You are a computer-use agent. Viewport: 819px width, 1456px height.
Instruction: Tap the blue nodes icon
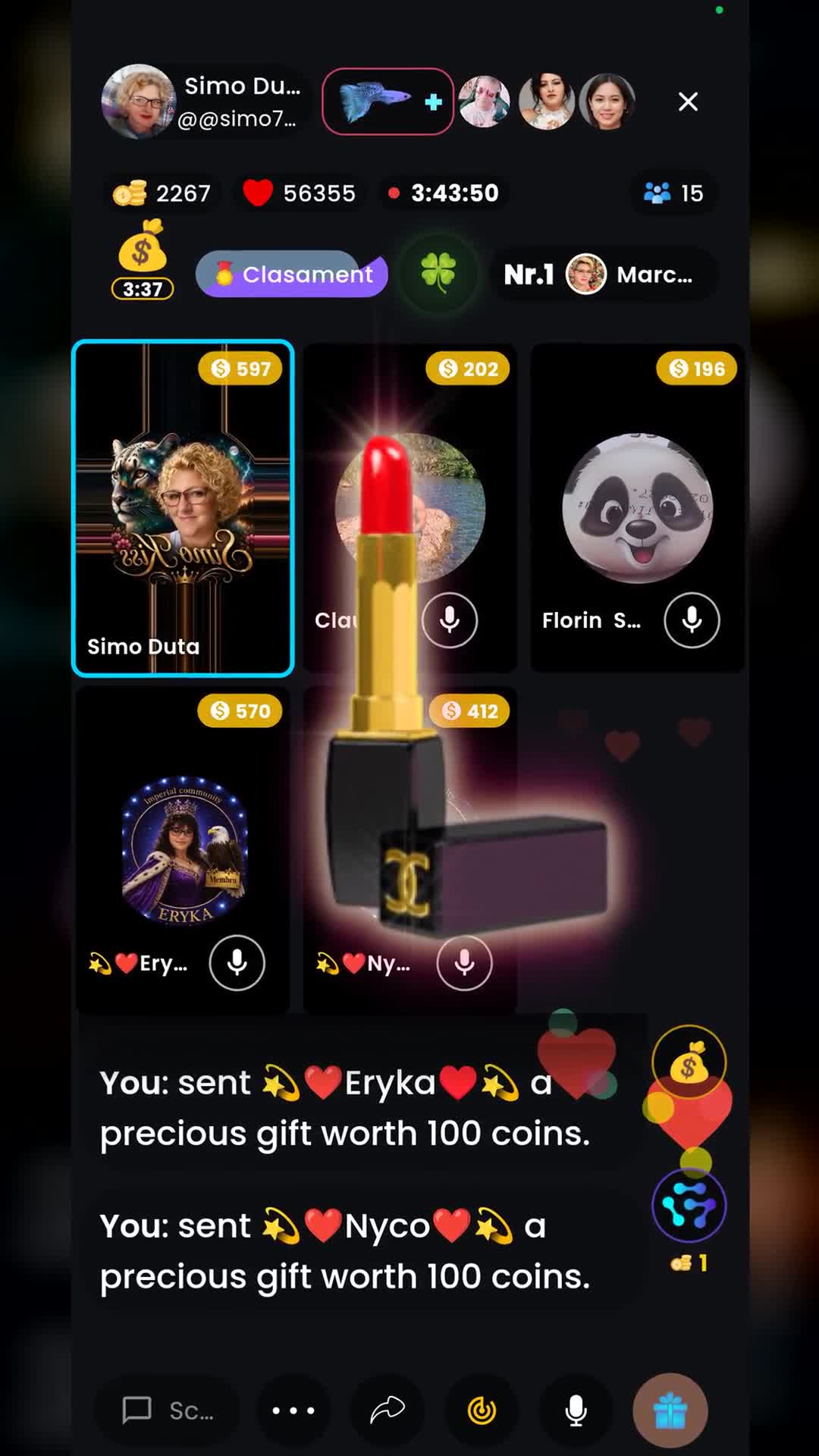click(689, 1206)
